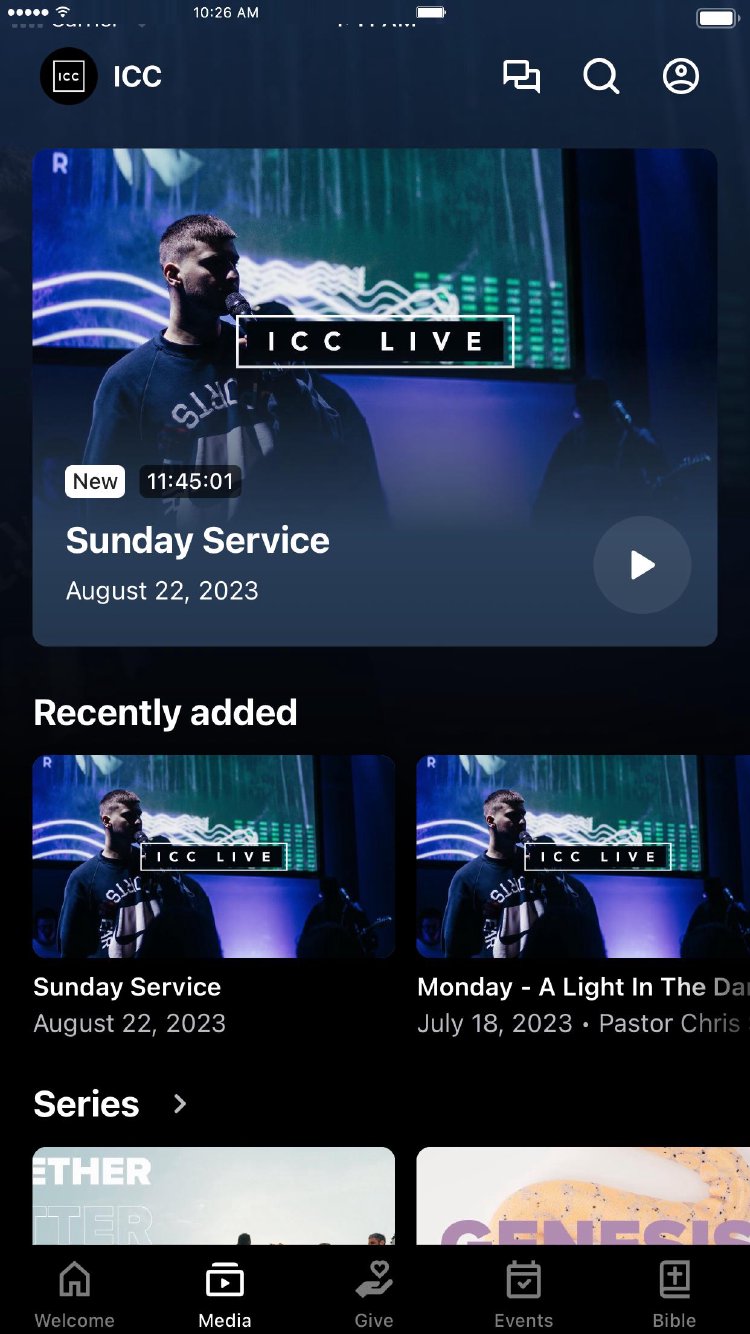Open the Bible tab
750x1334 pixels.
pos(674,1294)
